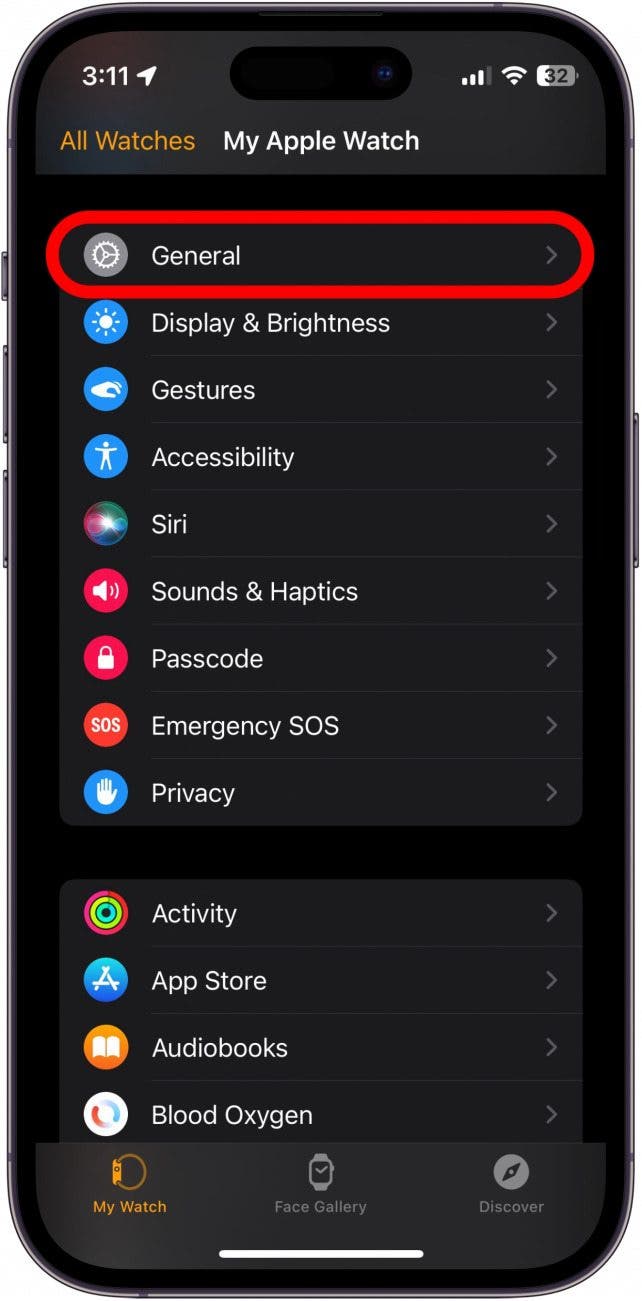Open Passcode settings

point(320,658)
